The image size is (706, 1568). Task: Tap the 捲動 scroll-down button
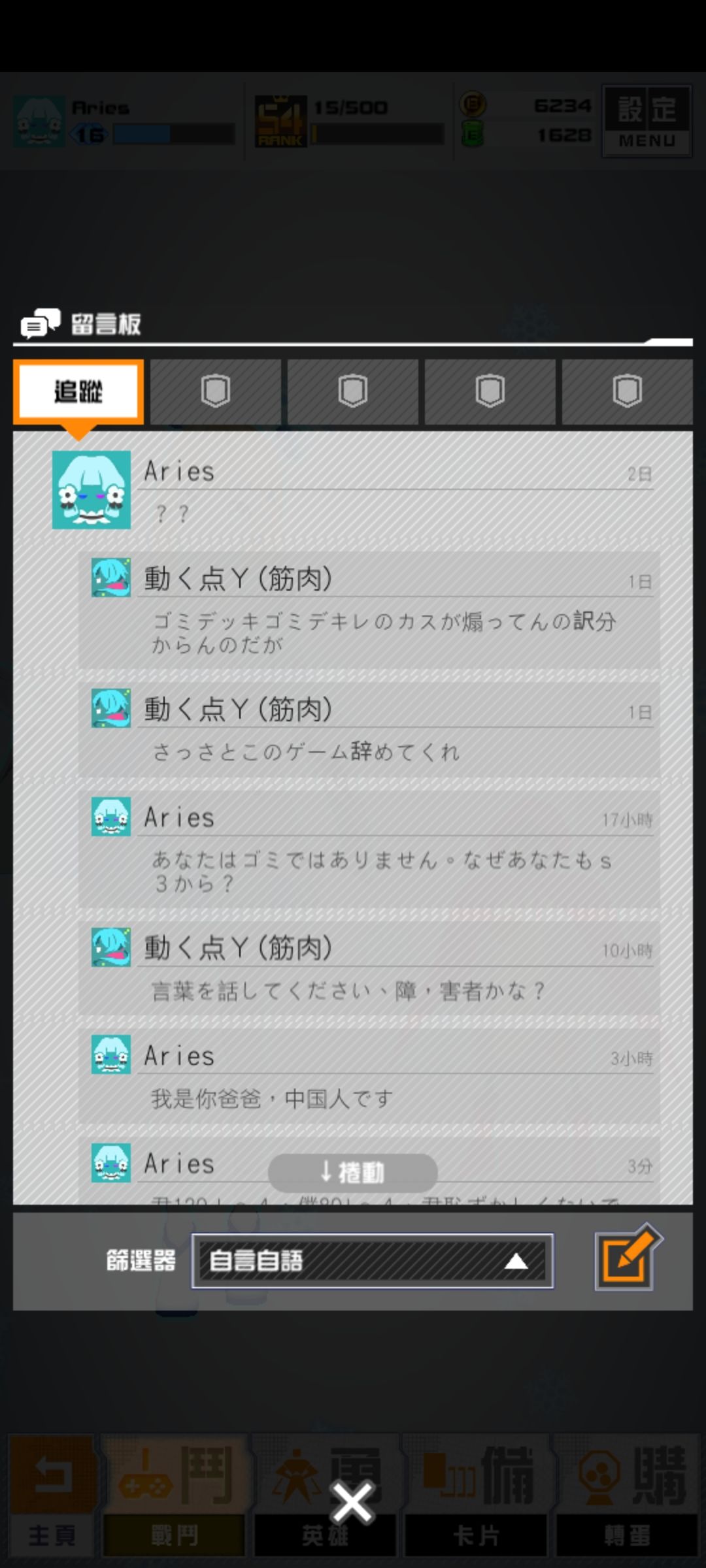(353, 1173)
